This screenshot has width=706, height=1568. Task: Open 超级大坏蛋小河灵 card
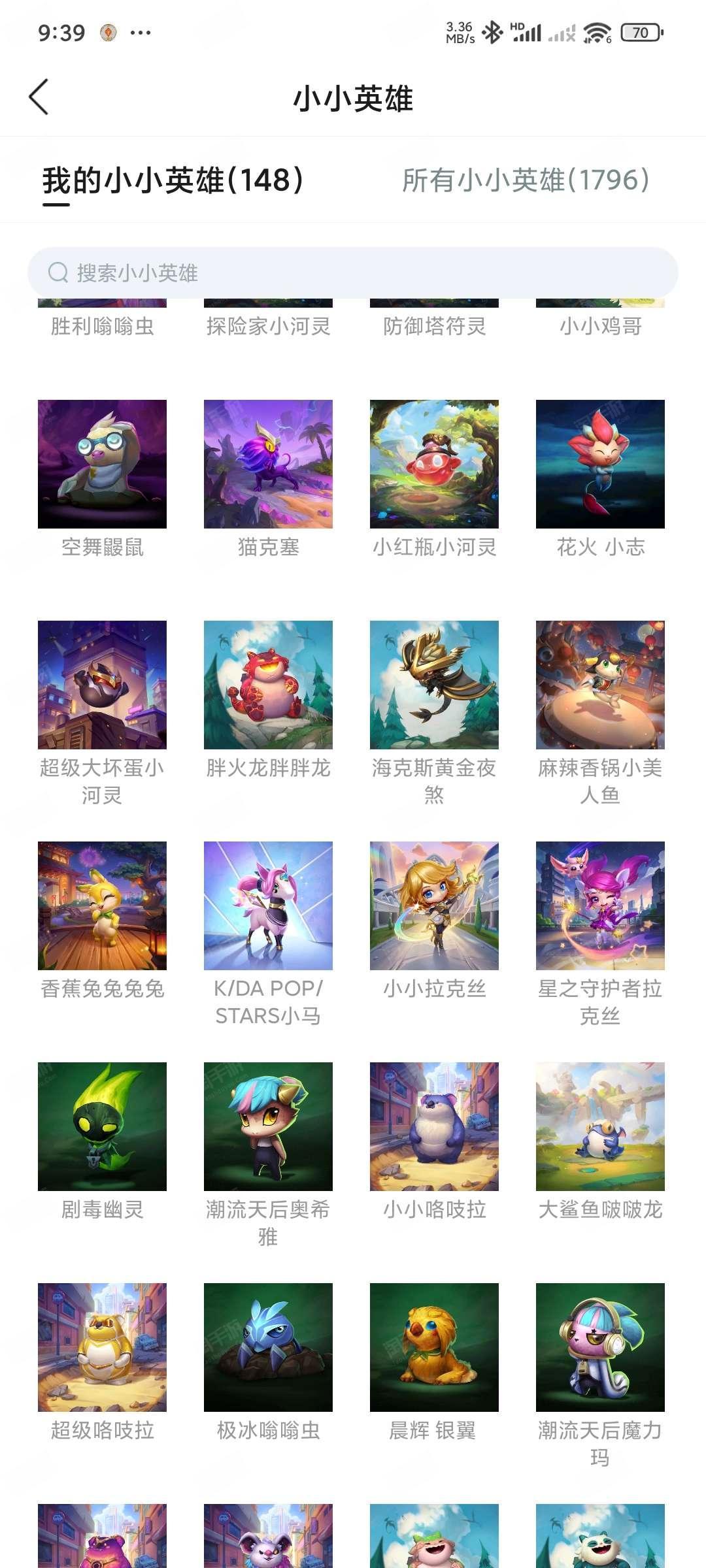point(102,685)
